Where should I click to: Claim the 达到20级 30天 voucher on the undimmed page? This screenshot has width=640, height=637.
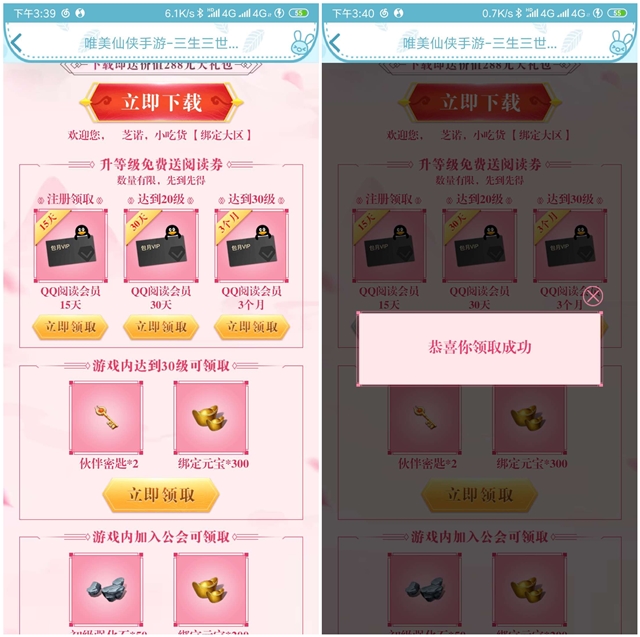(x=160, y=327)
